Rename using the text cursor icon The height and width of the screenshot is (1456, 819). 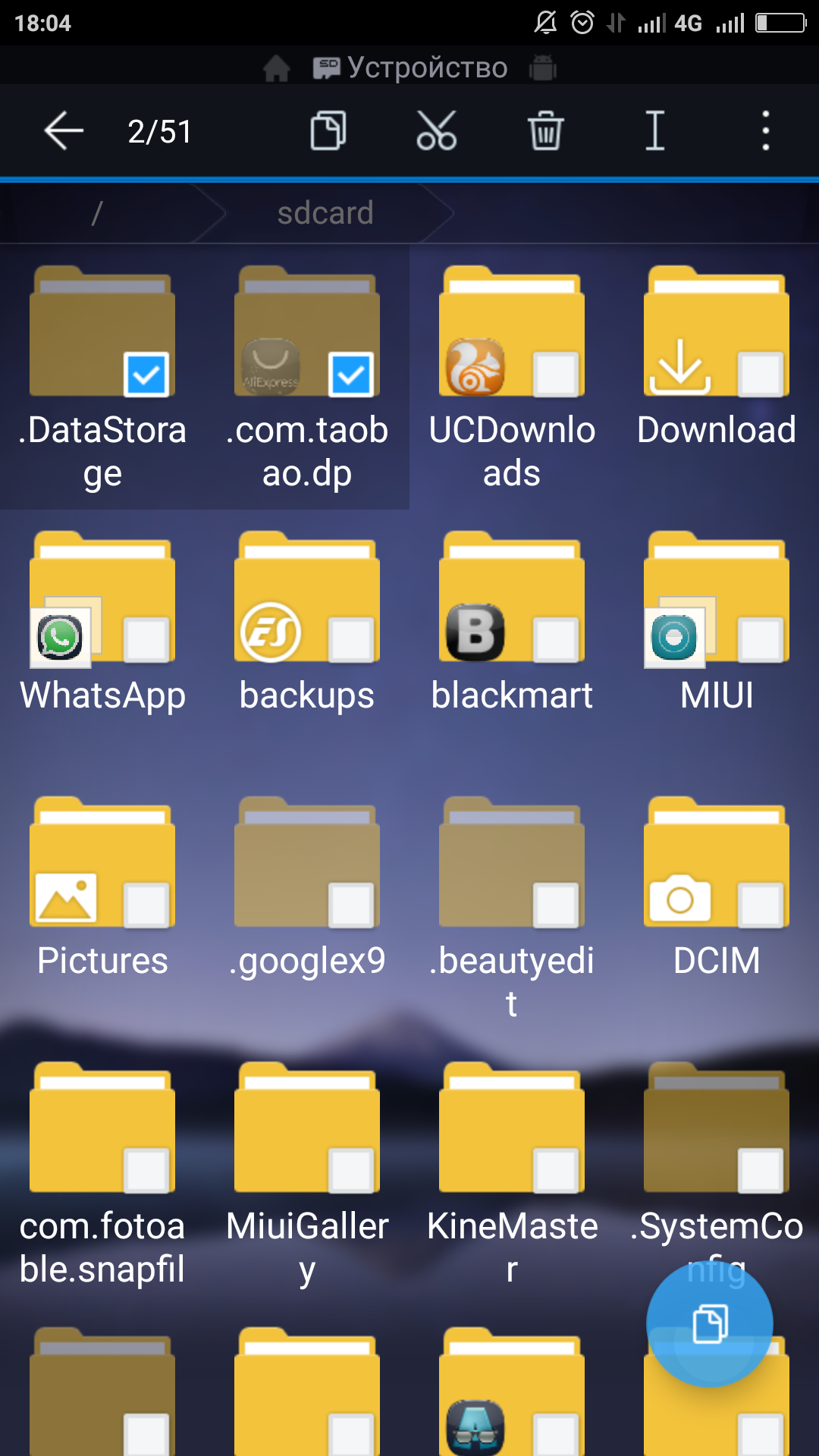[655, 131]
